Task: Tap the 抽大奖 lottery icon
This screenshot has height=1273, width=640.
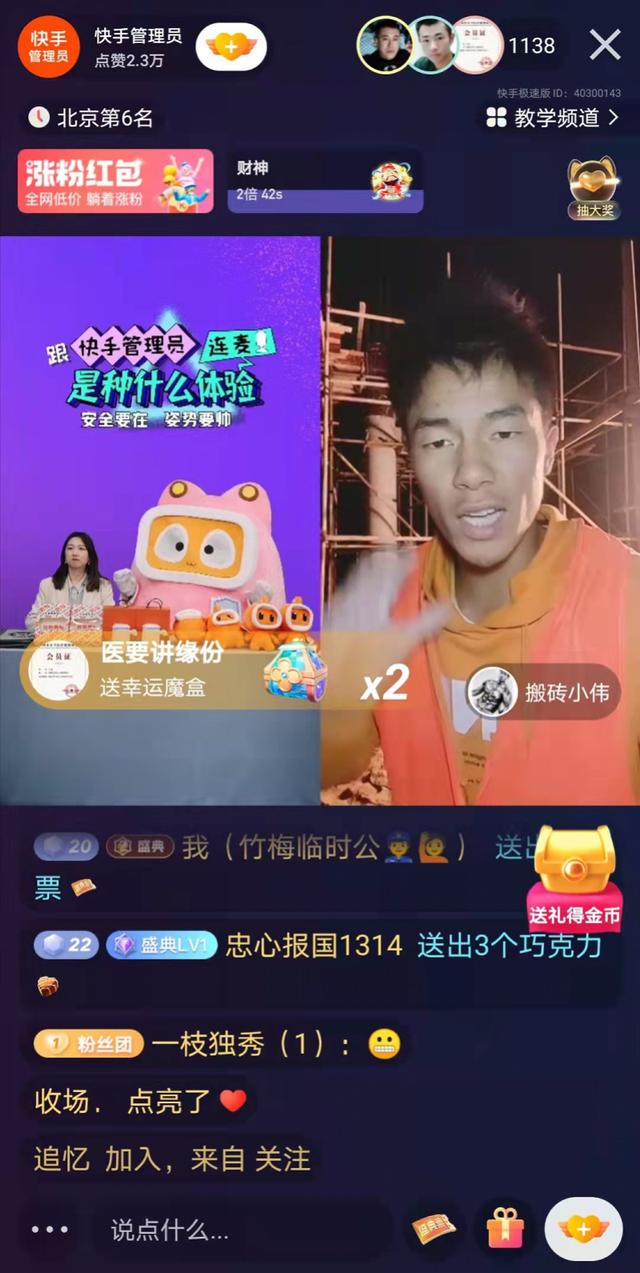Action: (x=593, y=186)
